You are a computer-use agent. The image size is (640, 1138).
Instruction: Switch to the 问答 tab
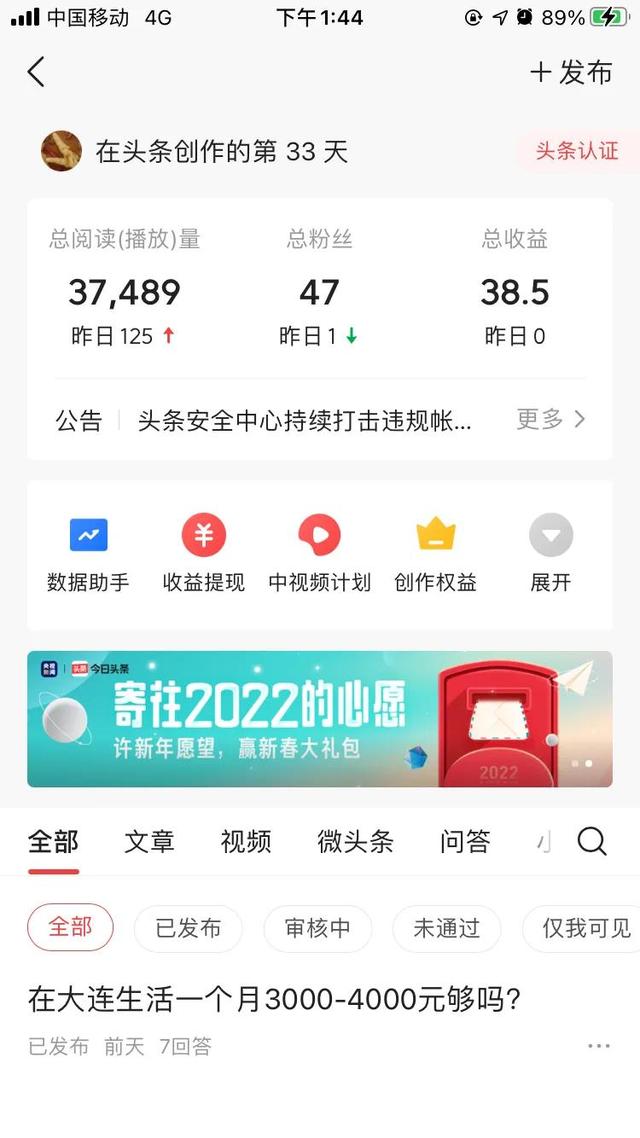[465, 842]
